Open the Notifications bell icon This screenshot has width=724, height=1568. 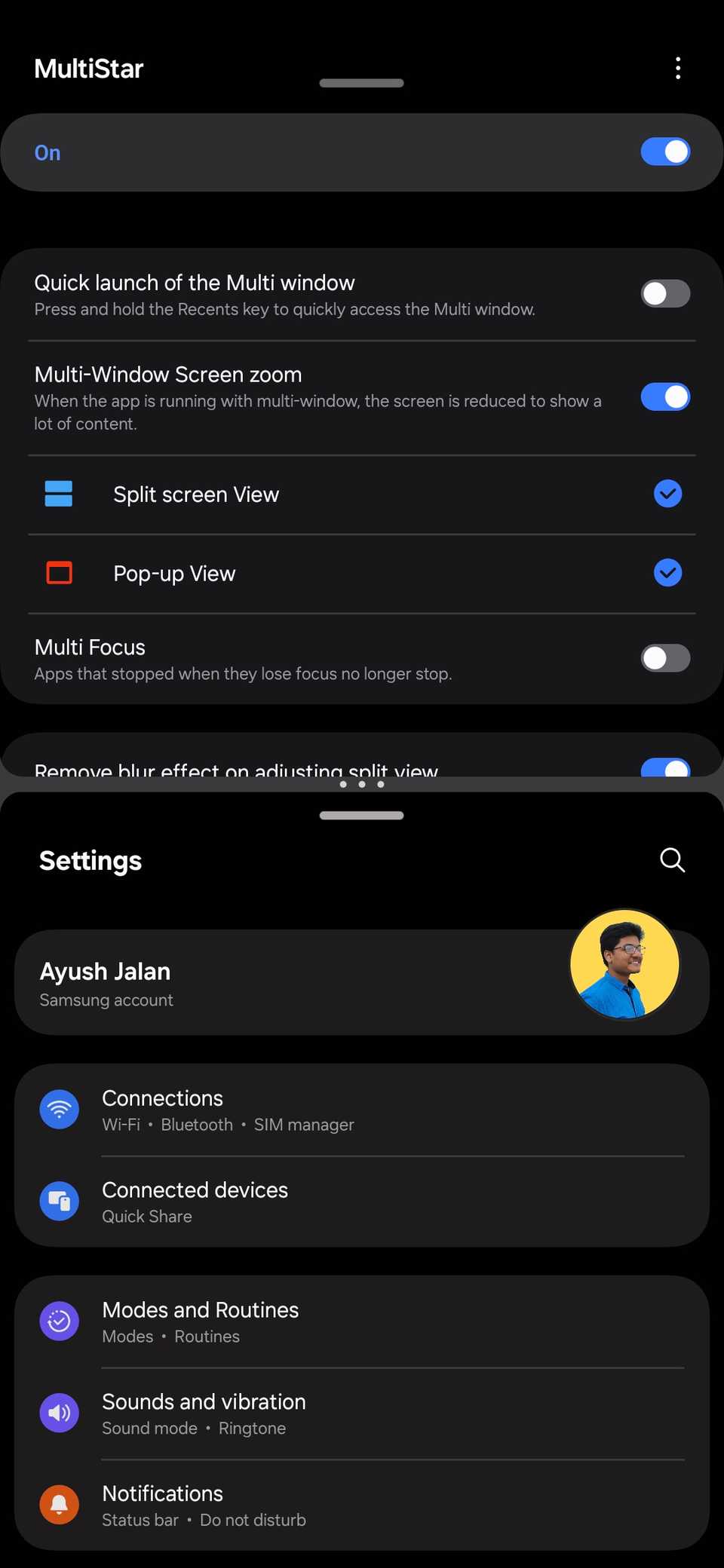[59, 1505]
